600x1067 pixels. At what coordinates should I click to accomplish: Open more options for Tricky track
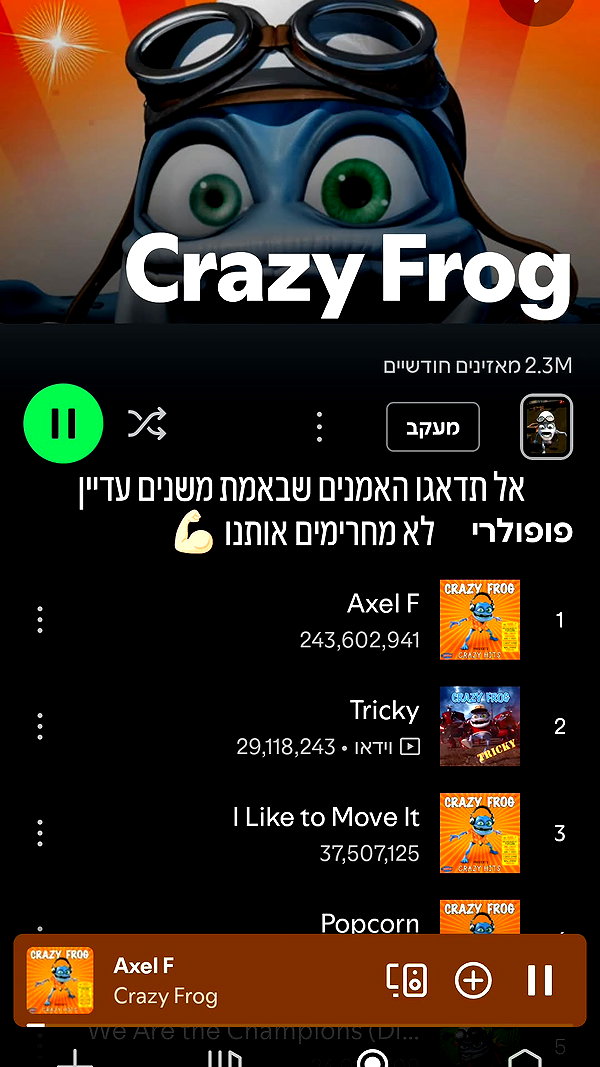[40, 726]
